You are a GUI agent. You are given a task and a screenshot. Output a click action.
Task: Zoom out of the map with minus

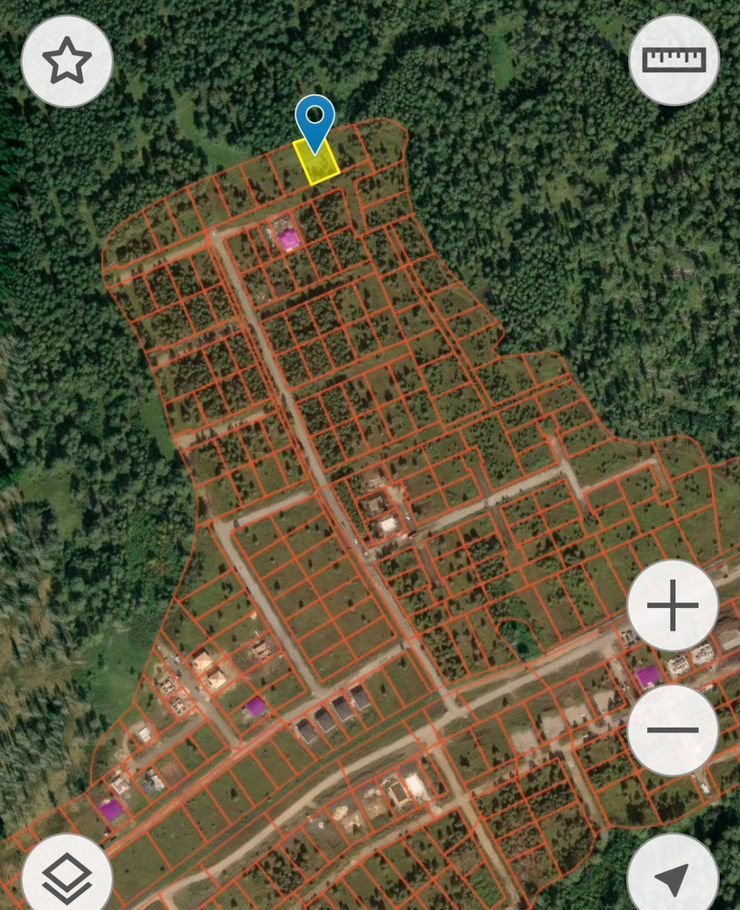point(673,730)
